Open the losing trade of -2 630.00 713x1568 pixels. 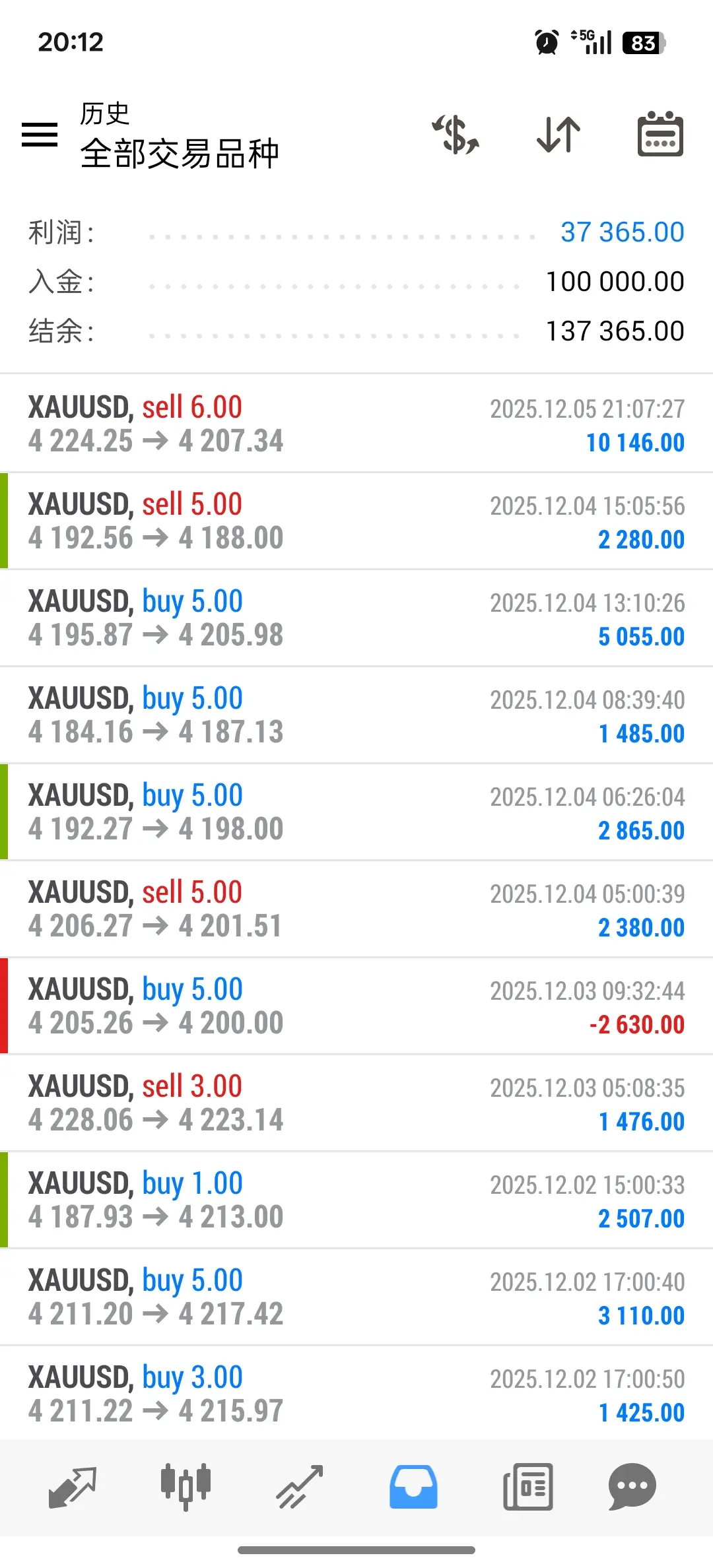tap(356, 1006)
